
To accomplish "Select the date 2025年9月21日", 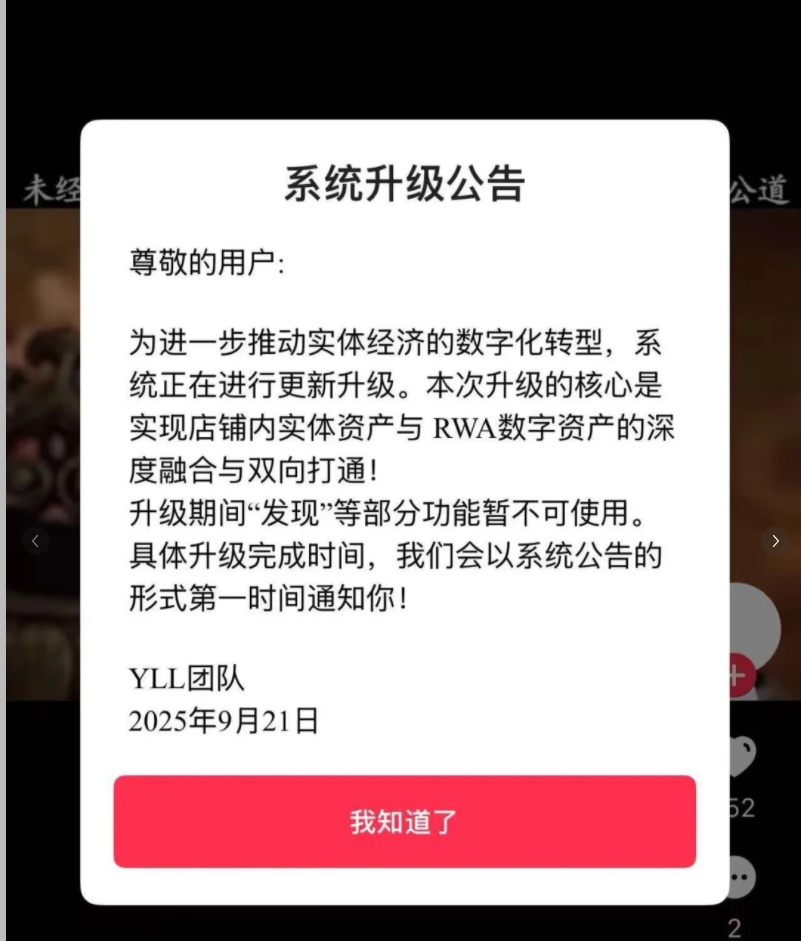I will click(222, 721).
